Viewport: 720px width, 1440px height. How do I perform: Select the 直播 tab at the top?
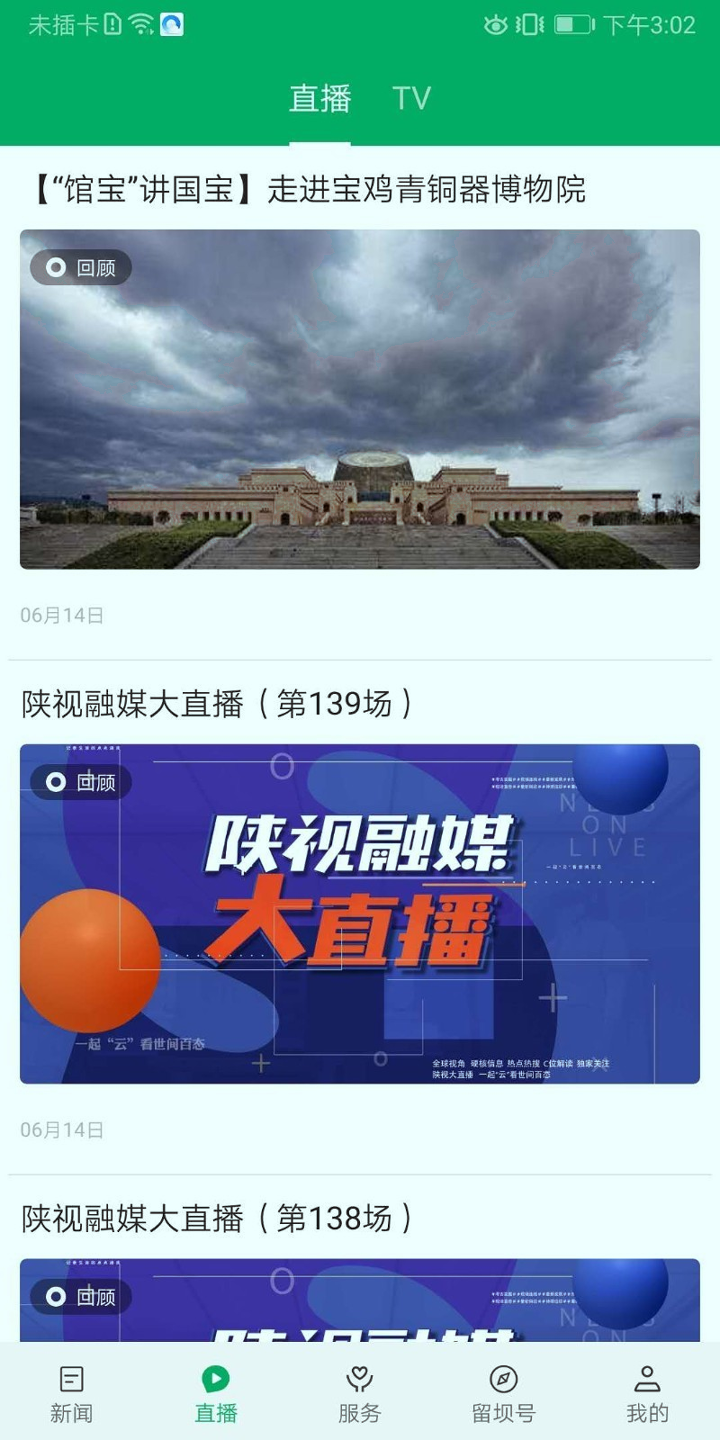click(319, 97)
